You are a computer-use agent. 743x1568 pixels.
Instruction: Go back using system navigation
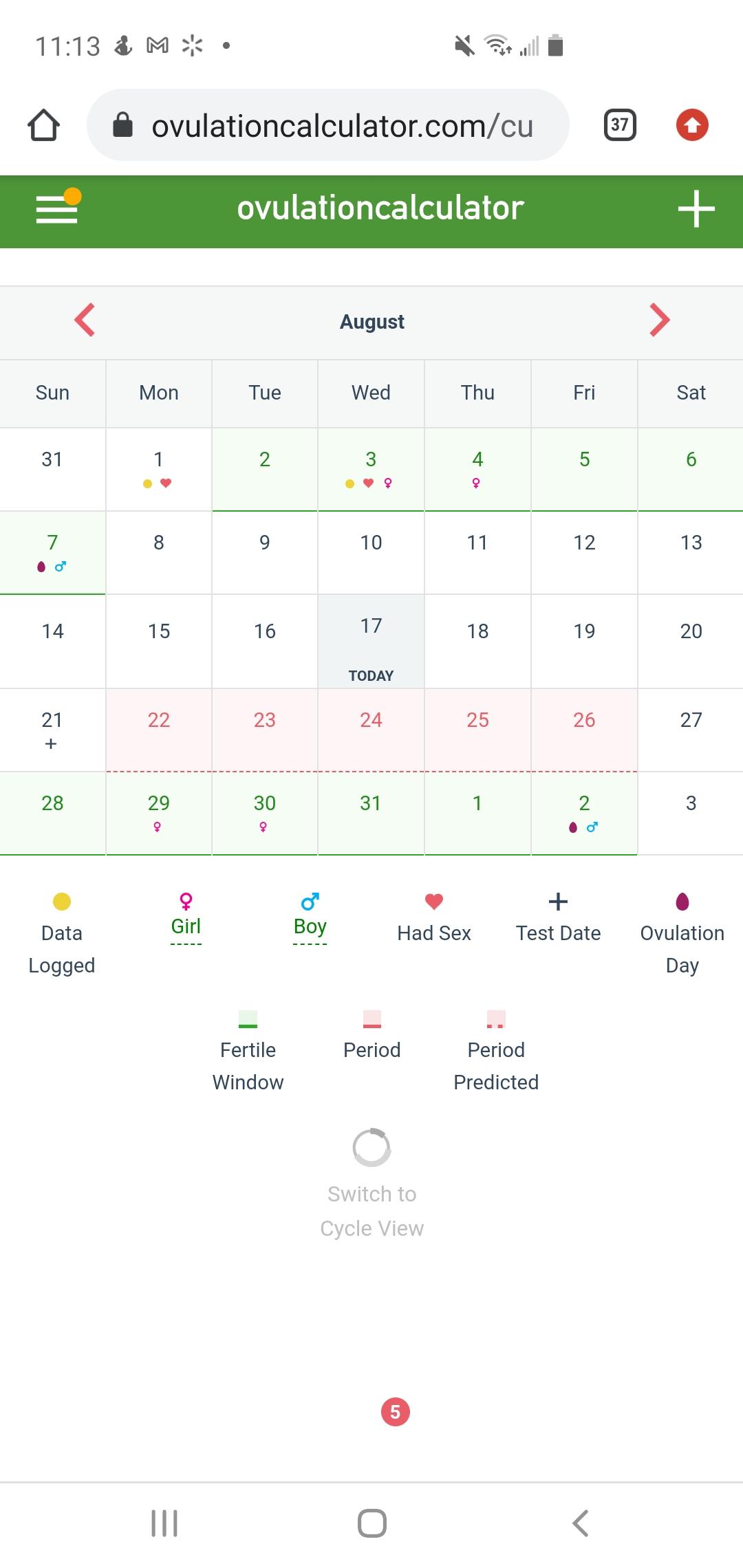(x=581, y=1523)
